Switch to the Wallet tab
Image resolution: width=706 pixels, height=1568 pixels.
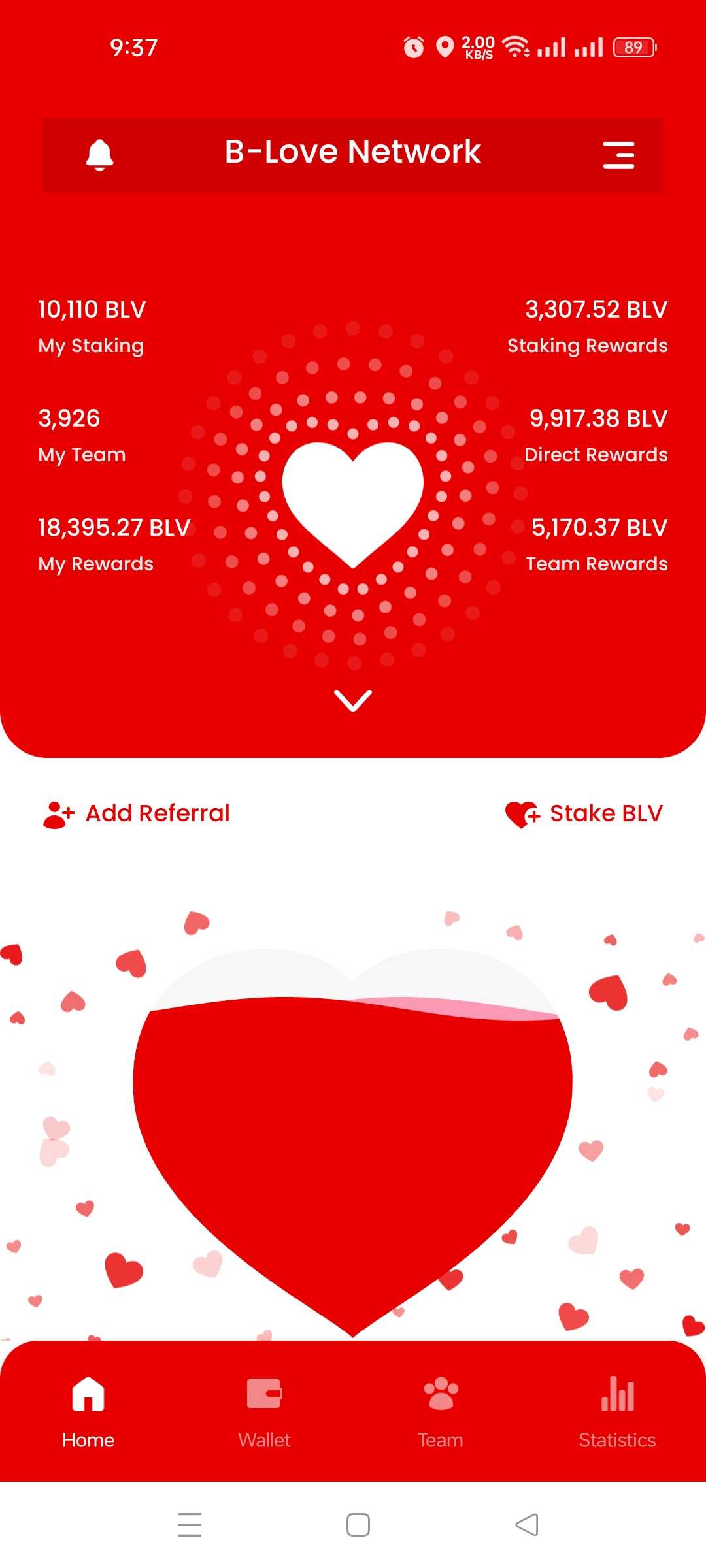[264, 1411]
